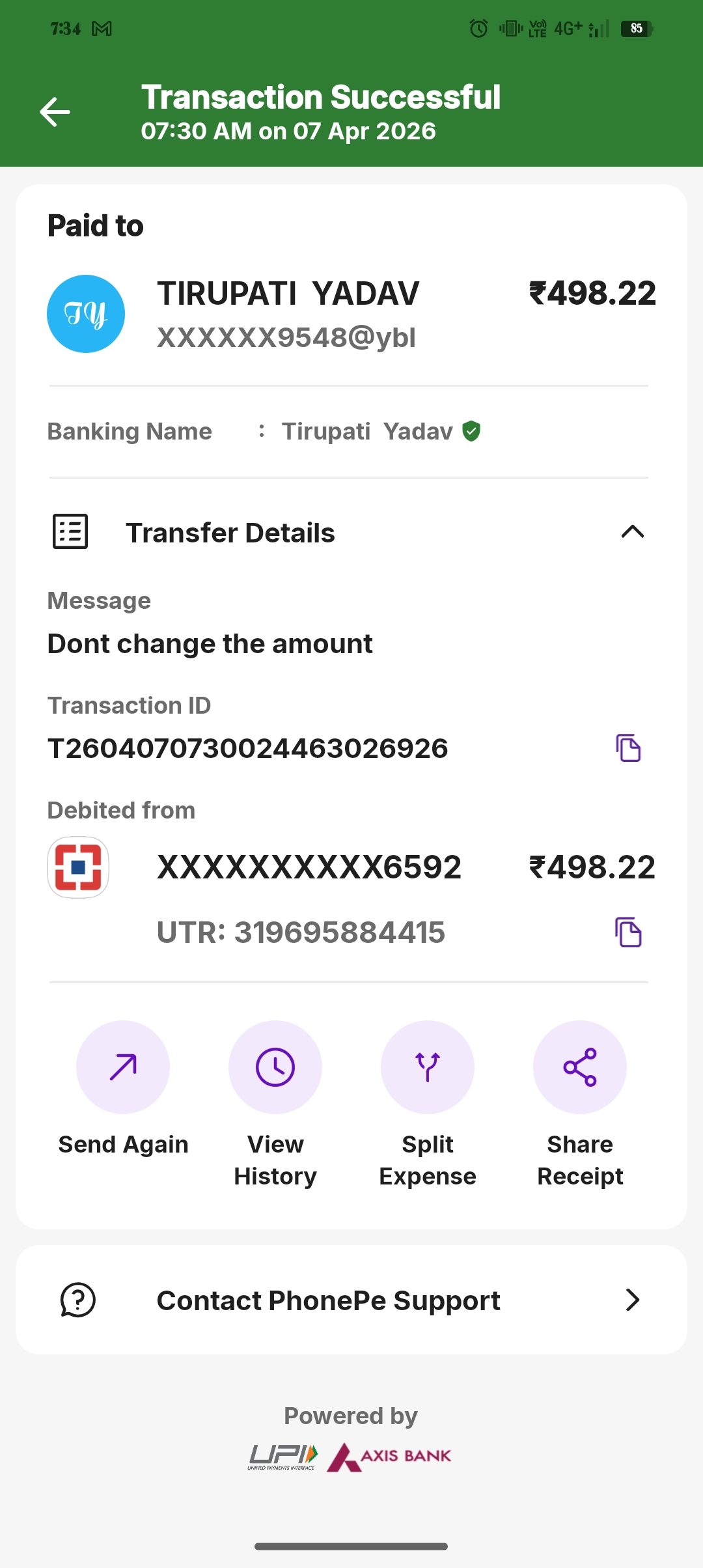Copy the UTR number
This screenshot has width=703, height=1568.
coord(628,932)
